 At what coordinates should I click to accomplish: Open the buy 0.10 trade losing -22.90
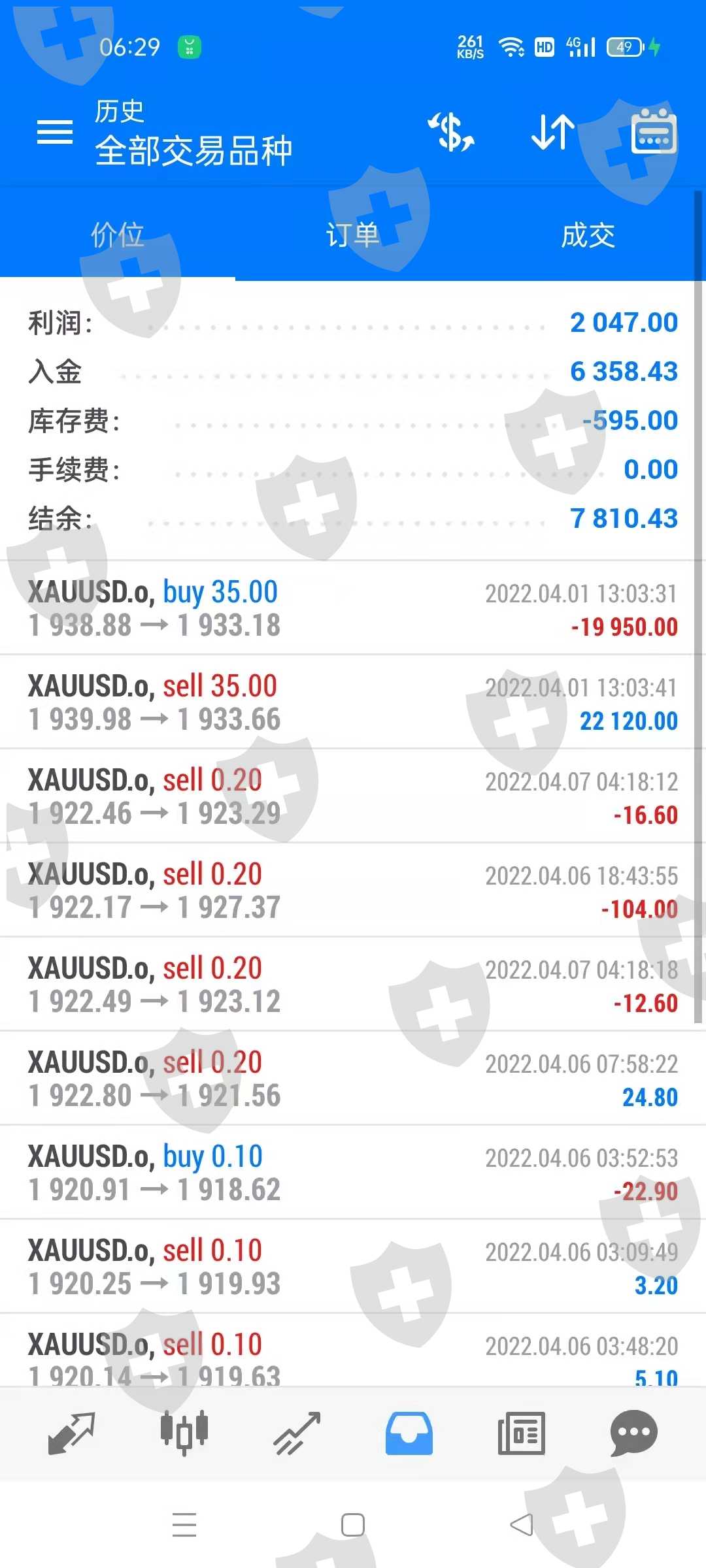[x=353, y=1173]
